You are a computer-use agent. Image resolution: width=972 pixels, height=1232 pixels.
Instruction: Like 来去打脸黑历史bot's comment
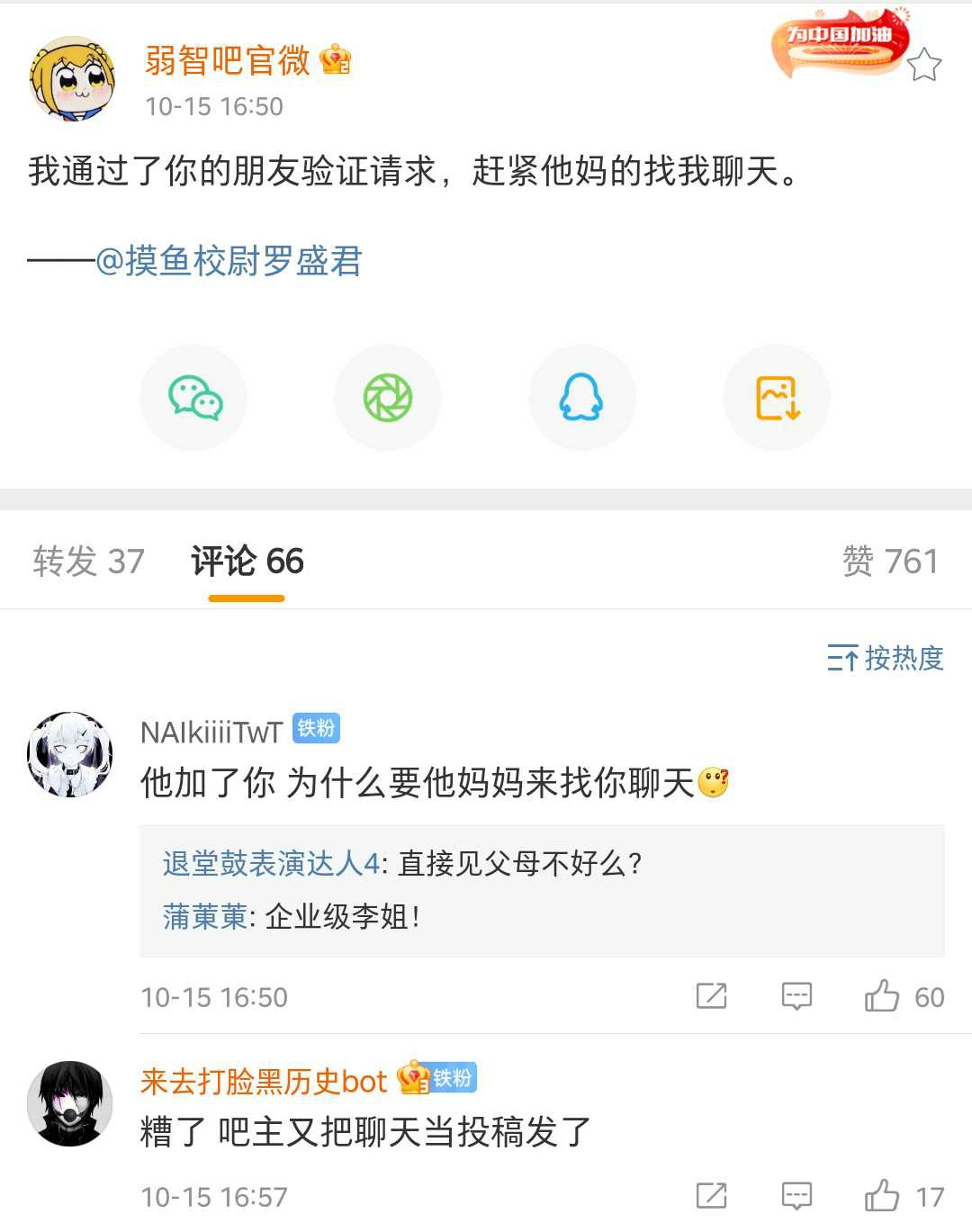click(883, 1196)
